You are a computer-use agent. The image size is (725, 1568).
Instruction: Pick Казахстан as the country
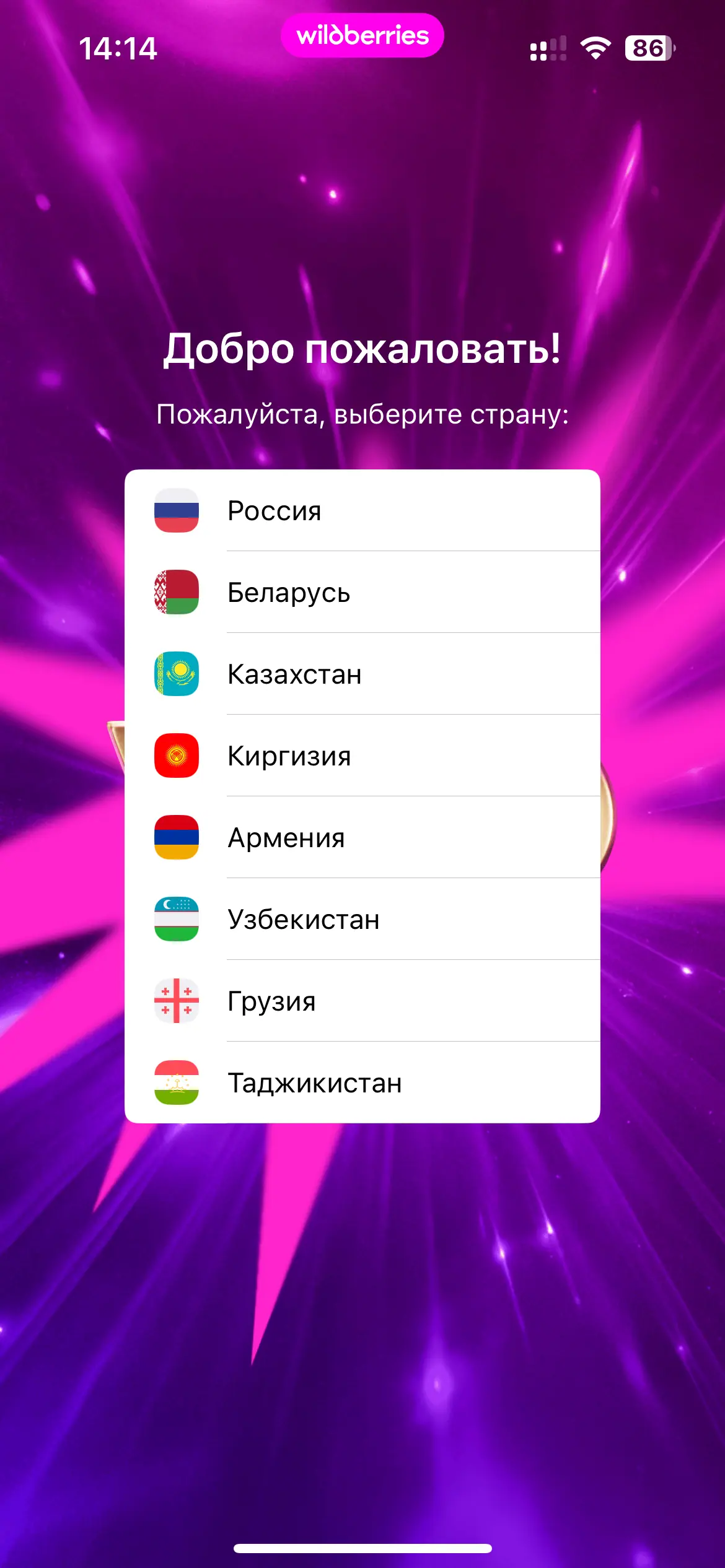point(362,674)
